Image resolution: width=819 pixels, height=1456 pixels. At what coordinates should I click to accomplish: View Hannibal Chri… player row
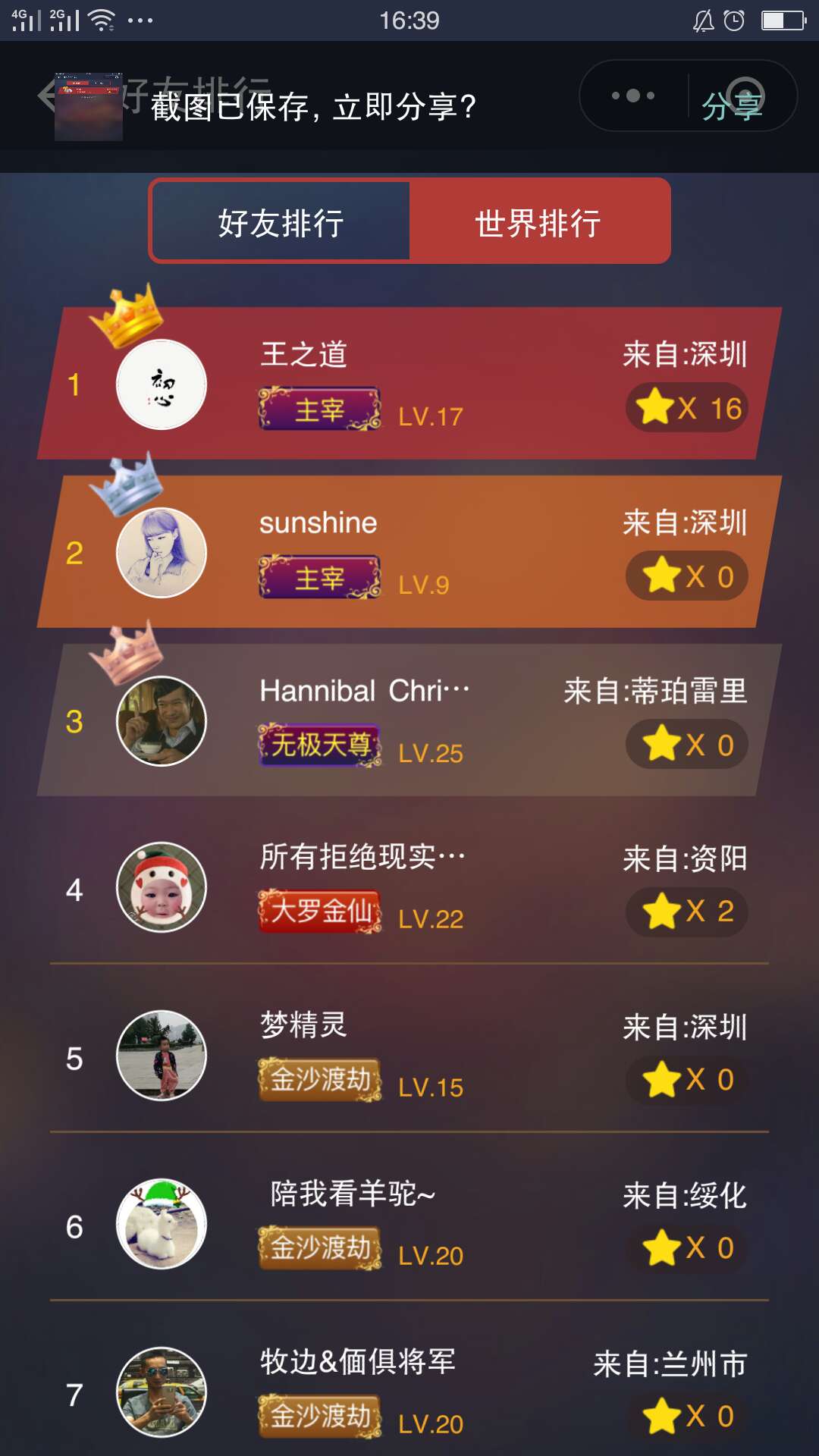tap(409, 720)
